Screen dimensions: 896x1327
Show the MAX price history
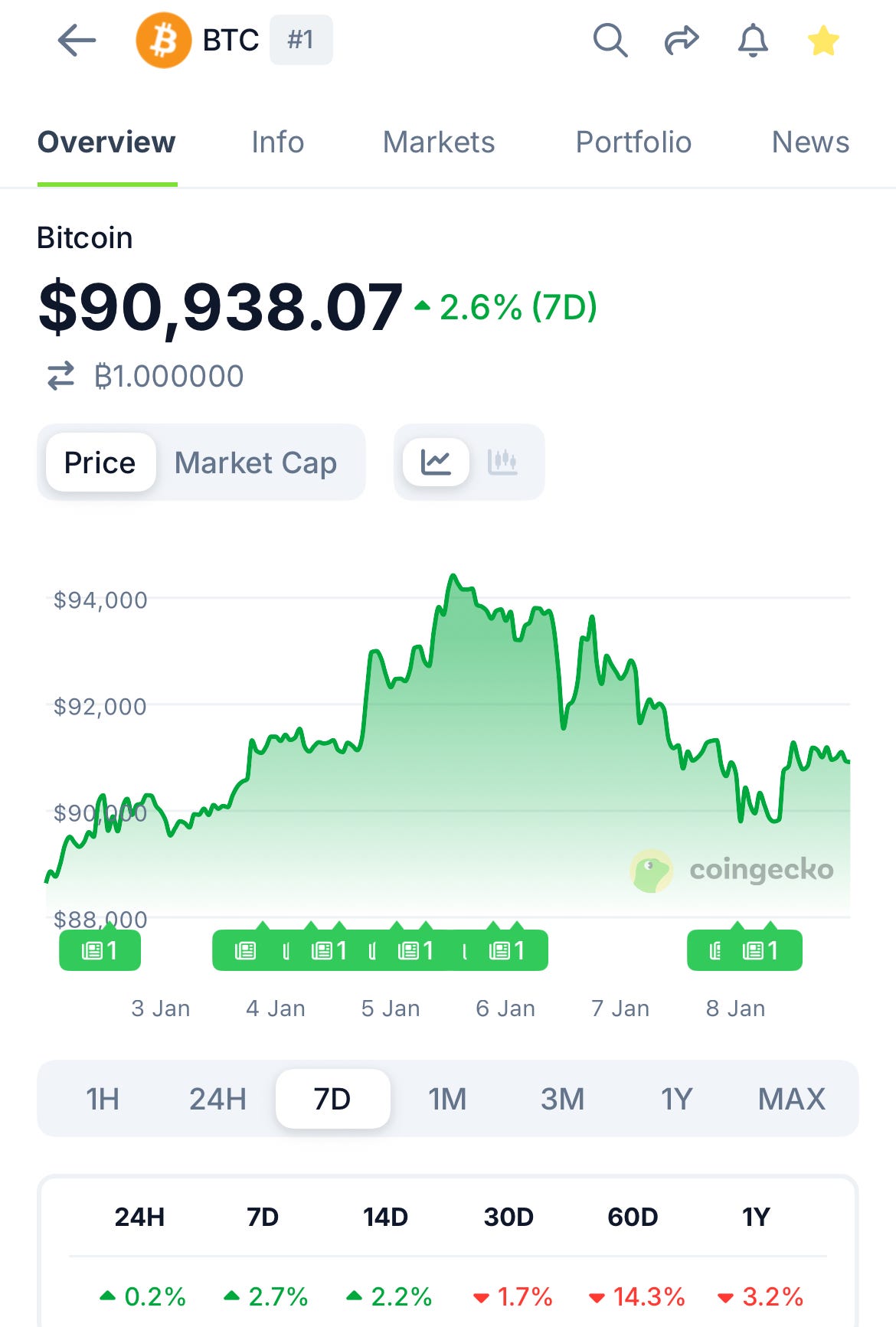(x=792, y=1099)
